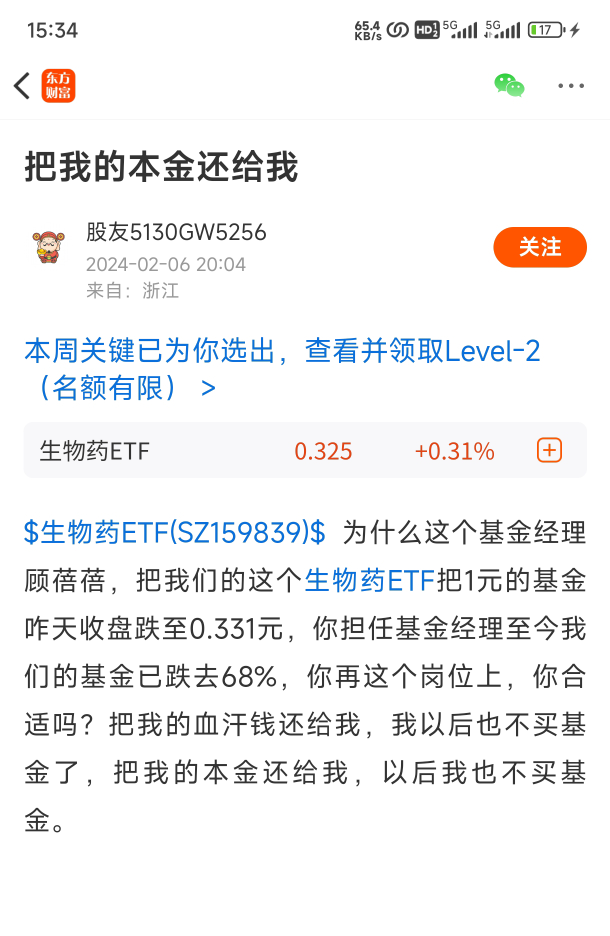Open the 生物药ETF quote card
The image size is (610, 936).
[x=200, y=451]
